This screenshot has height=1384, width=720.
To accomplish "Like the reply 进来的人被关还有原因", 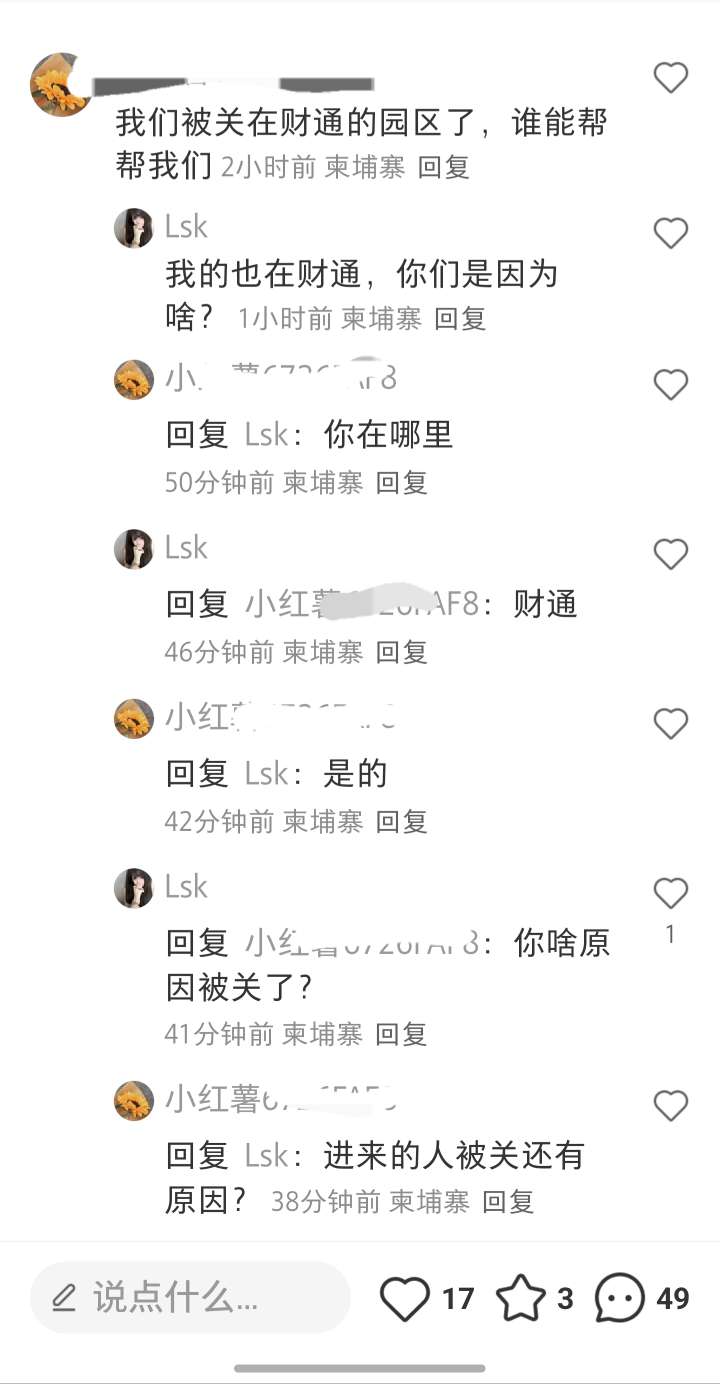I will [x=670, y=1106].
